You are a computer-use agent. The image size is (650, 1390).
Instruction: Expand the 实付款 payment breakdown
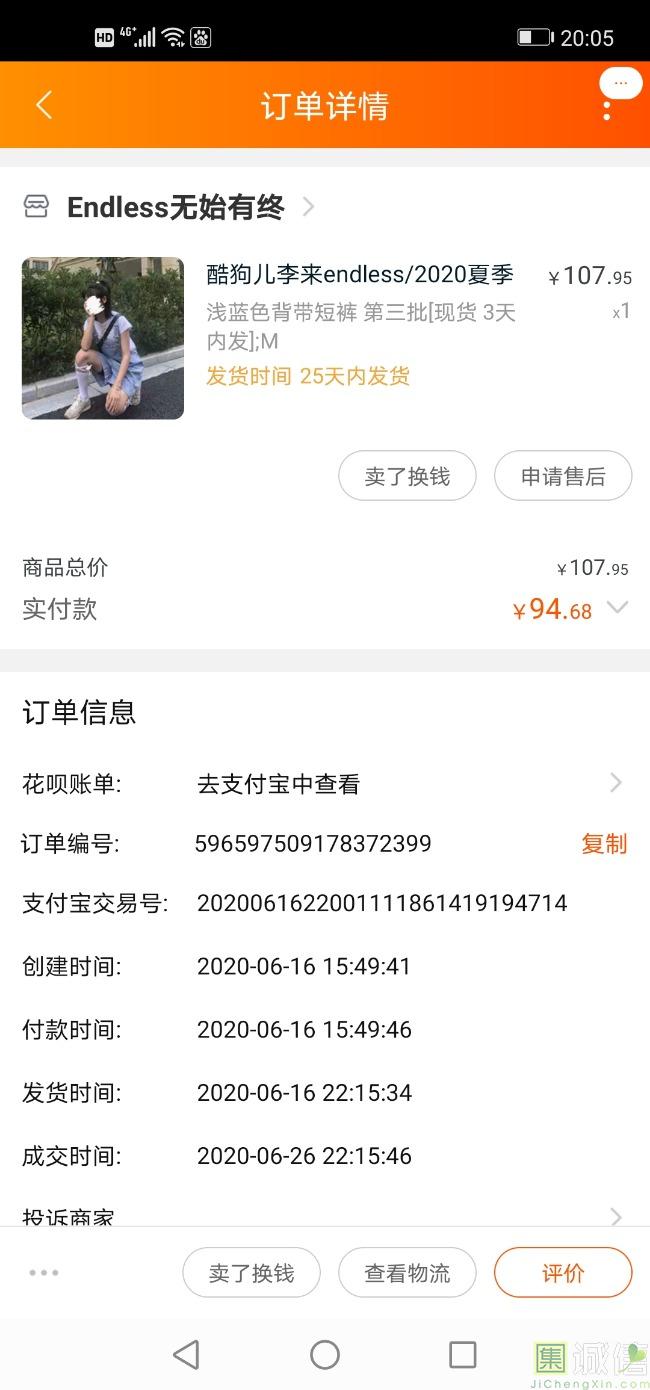[618, 607]
